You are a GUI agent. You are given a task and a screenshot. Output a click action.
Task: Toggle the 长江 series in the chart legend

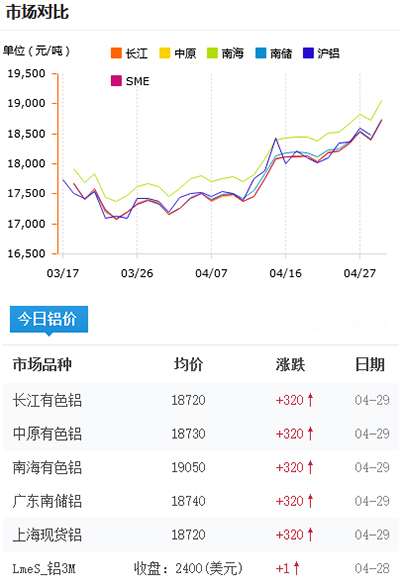point(130,54)
